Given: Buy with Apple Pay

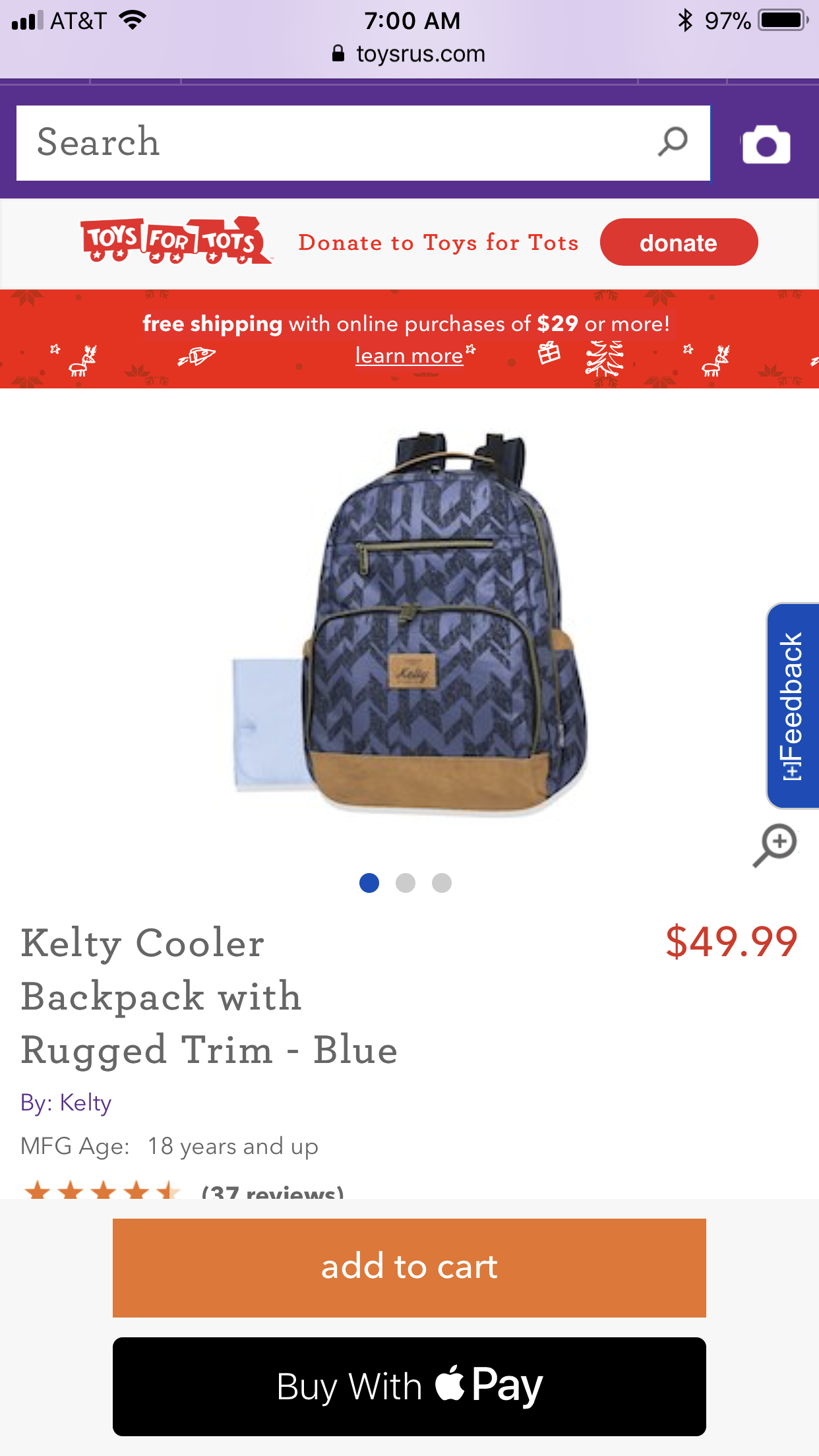Looking at the screenshot, I should [409, 1386].
